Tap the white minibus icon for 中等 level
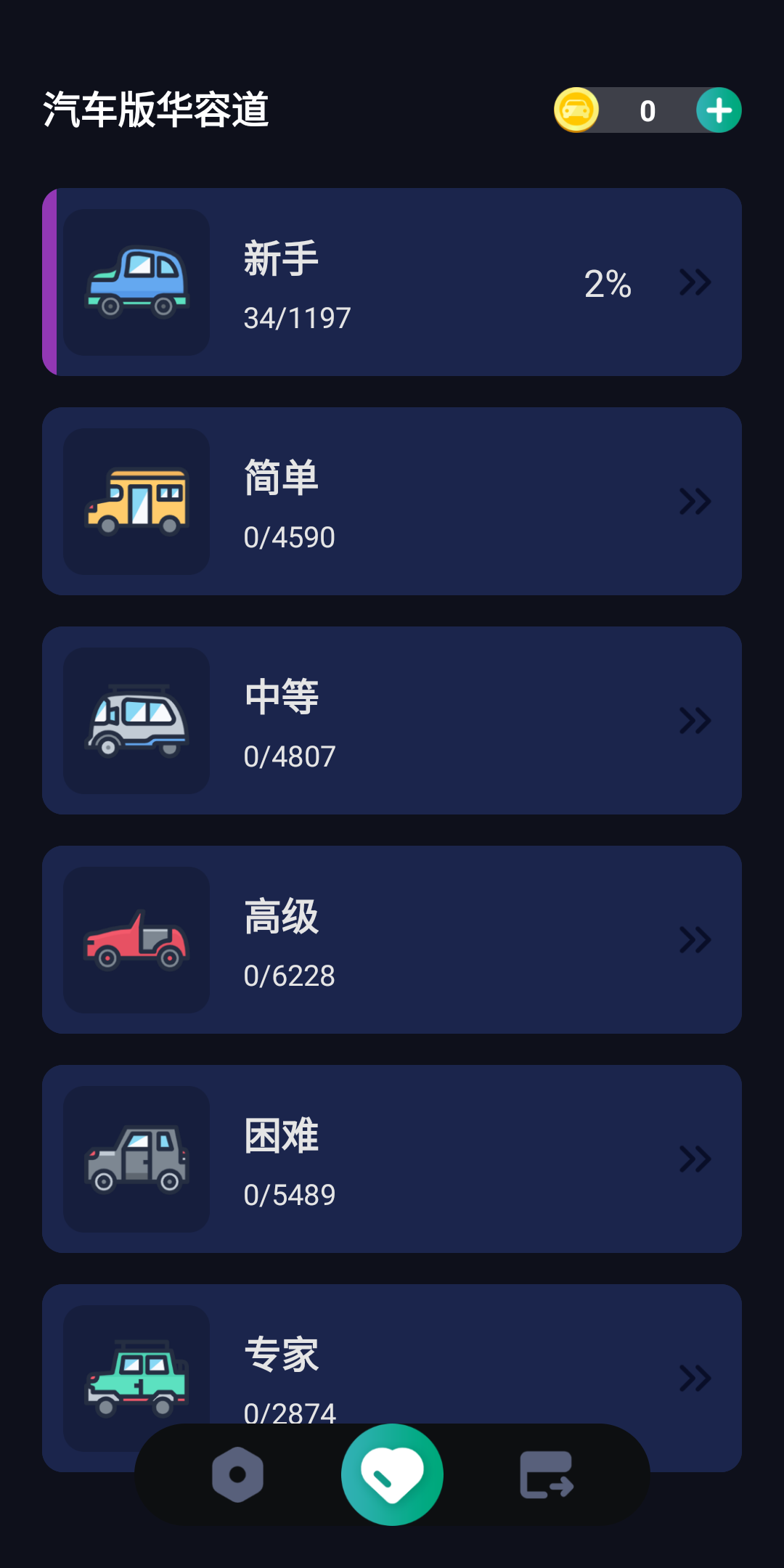784x1568 pixels. (138, 721)
